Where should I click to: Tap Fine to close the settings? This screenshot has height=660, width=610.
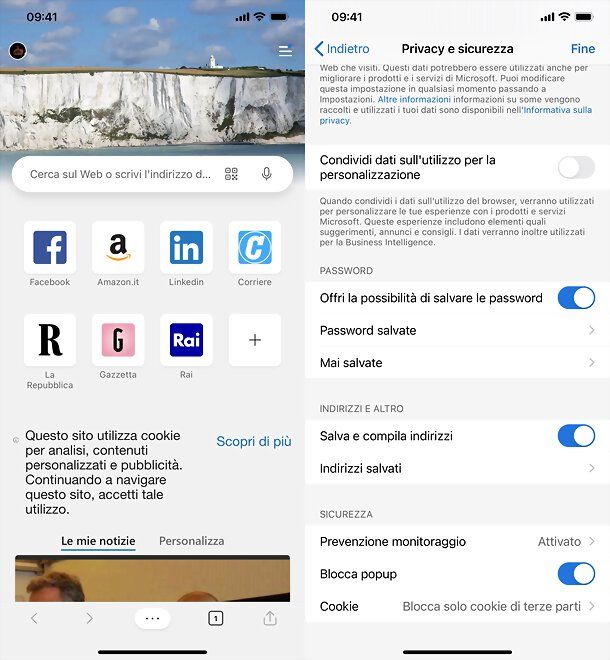pos(582,48)
